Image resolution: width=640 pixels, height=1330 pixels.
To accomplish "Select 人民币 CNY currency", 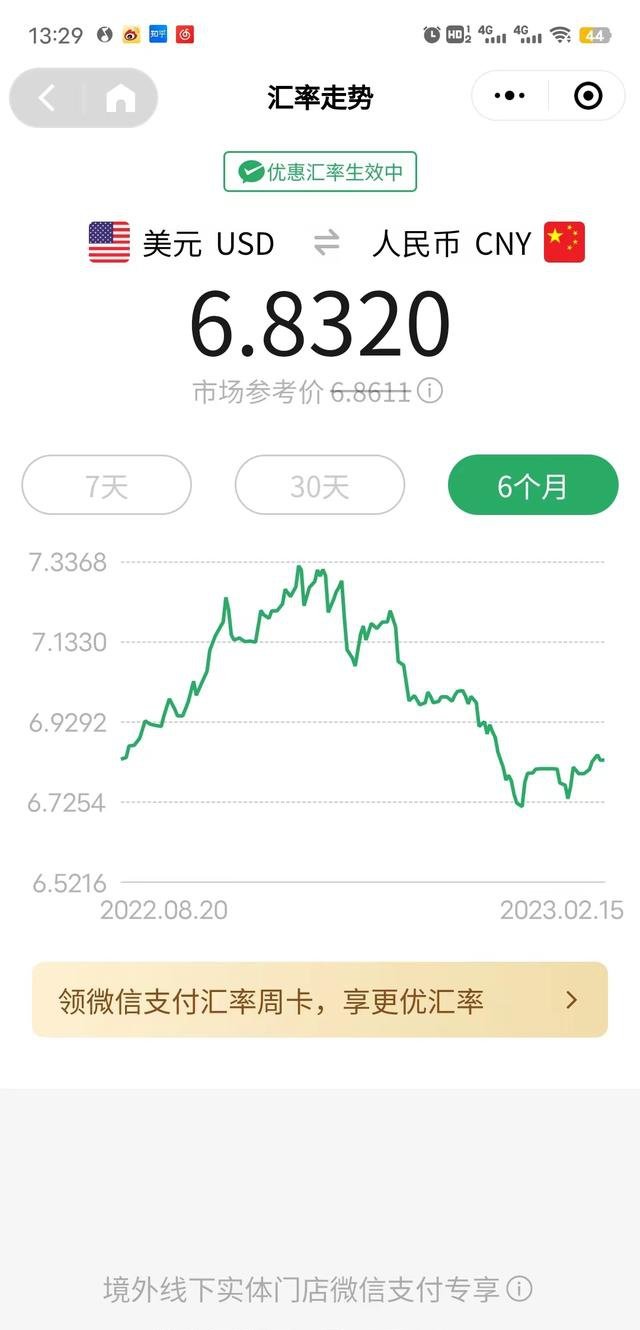I will pyautogui.click(x=478, y=242).
